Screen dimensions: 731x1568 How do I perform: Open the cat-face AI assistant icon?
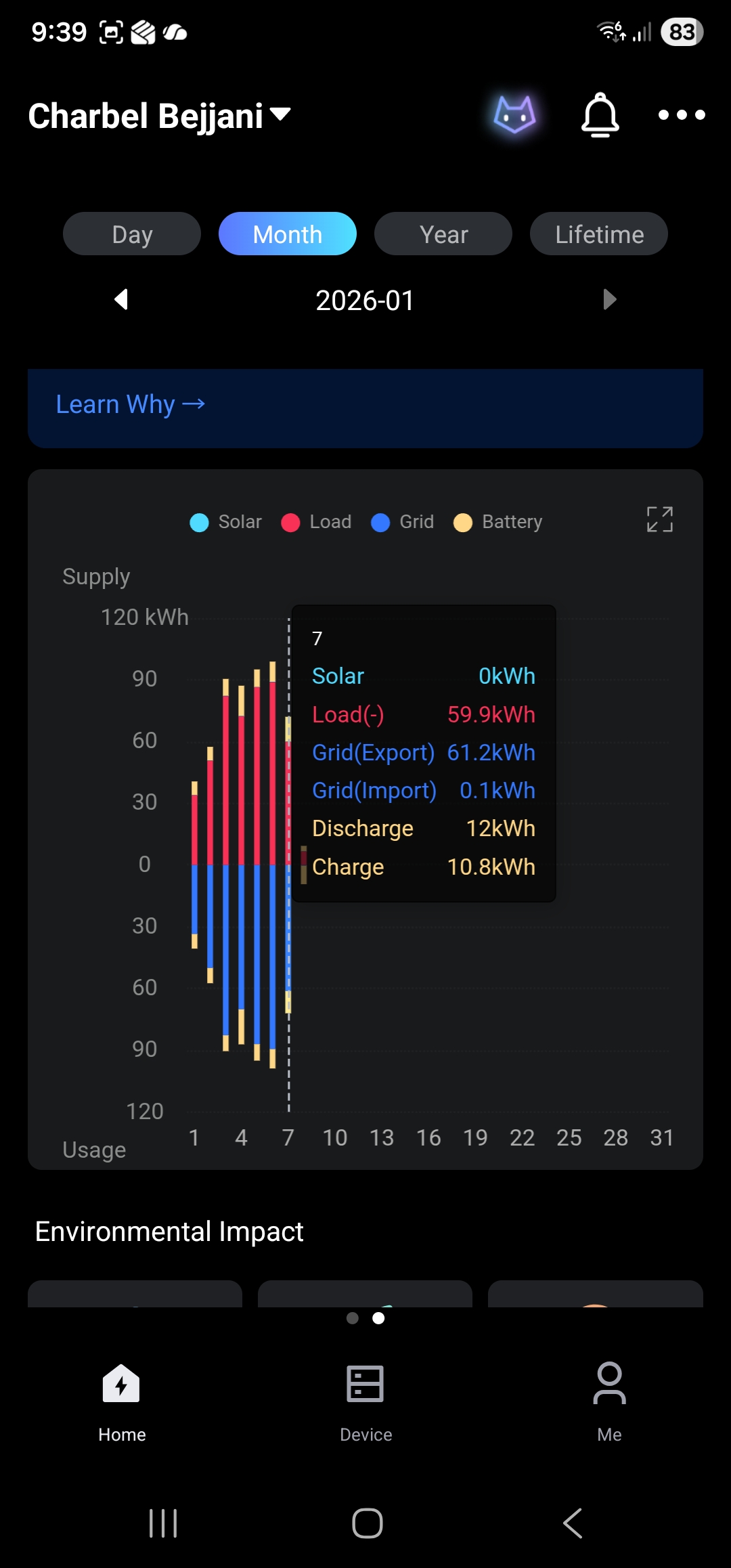[x=514, y=115]
